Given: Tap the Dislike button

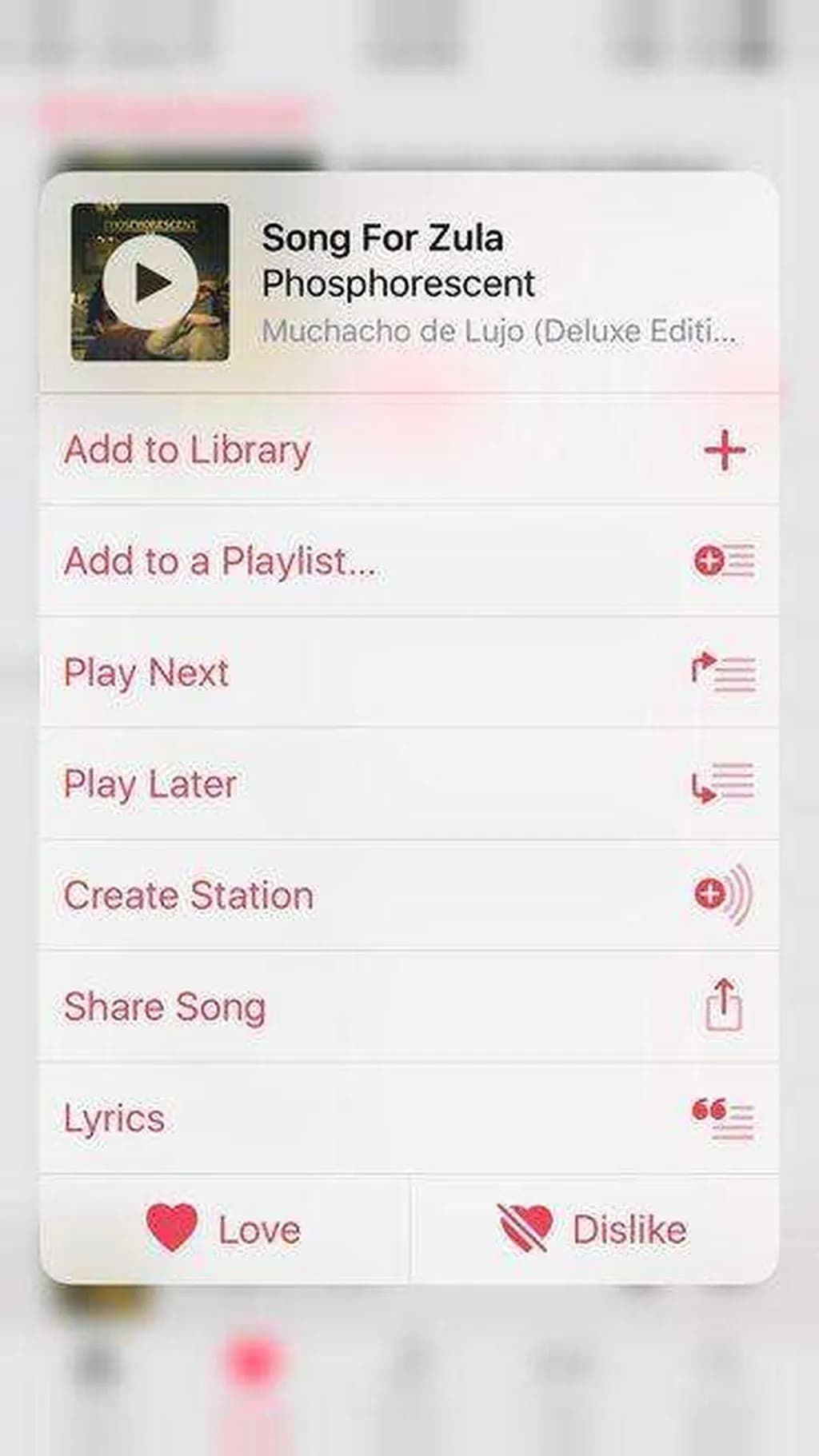Looking at the screenshot, I should [593, 1229].
